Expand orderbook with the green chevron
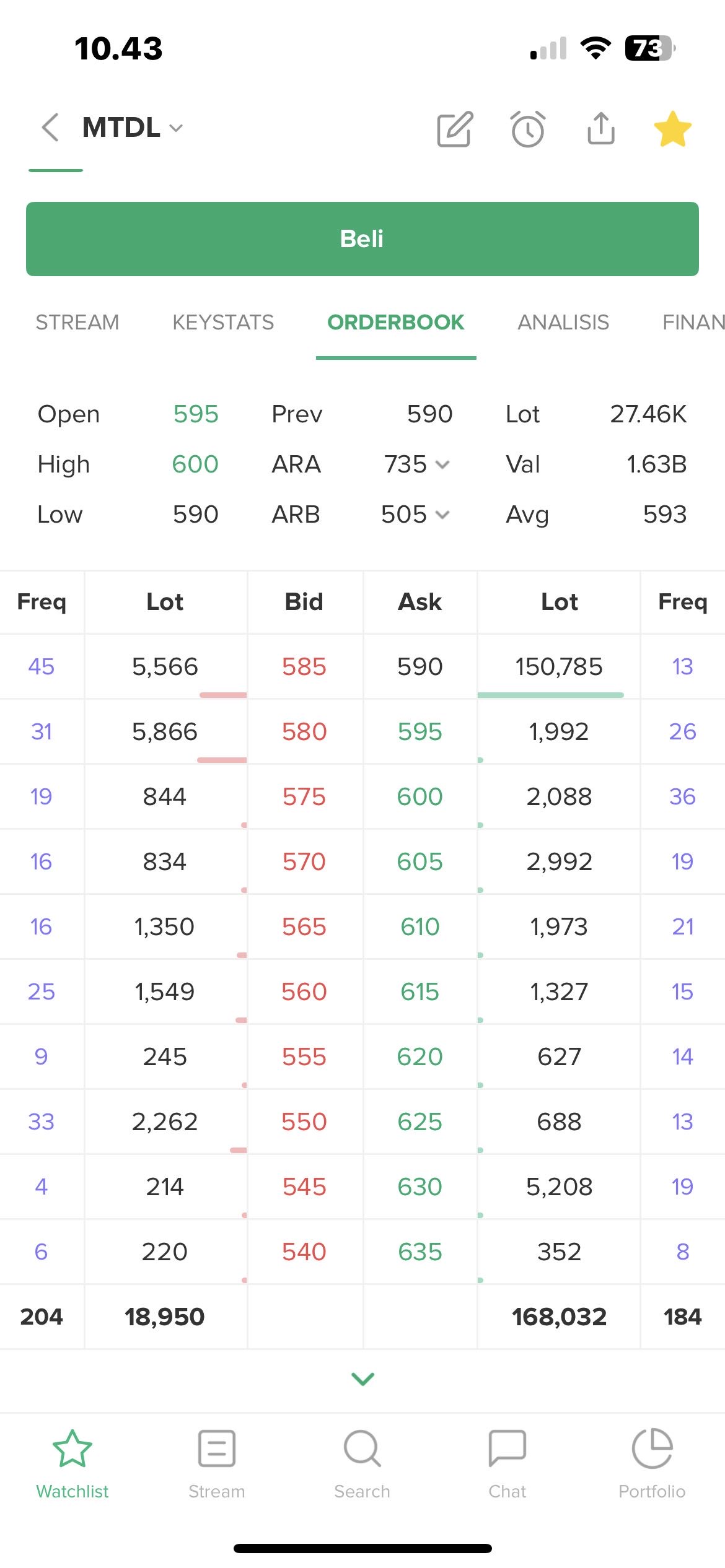The image size is (725, 1568). [x=362, y=1379]
